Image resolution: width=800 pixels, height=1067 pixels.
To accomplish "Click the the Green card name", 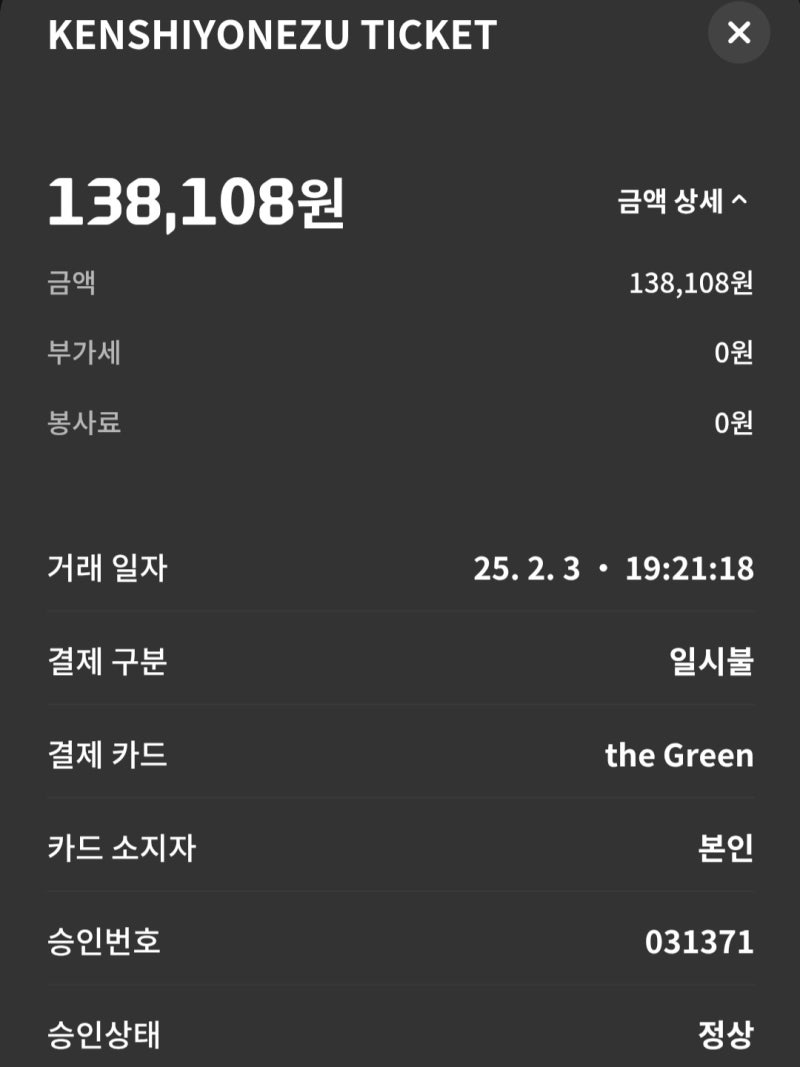I will (x=680, y=755).
